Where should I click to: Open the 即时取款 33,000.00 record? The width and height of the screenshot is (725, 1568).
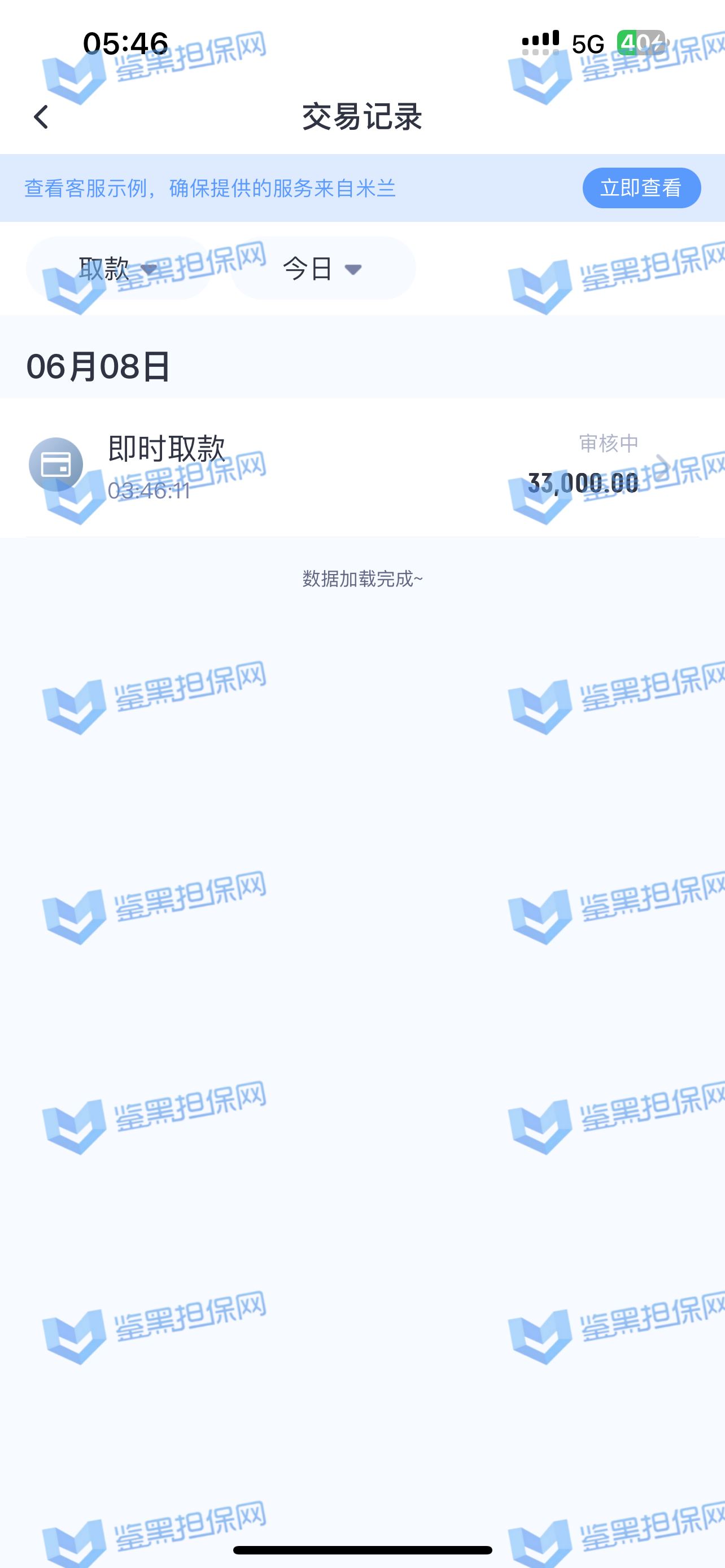pos(362,467)
